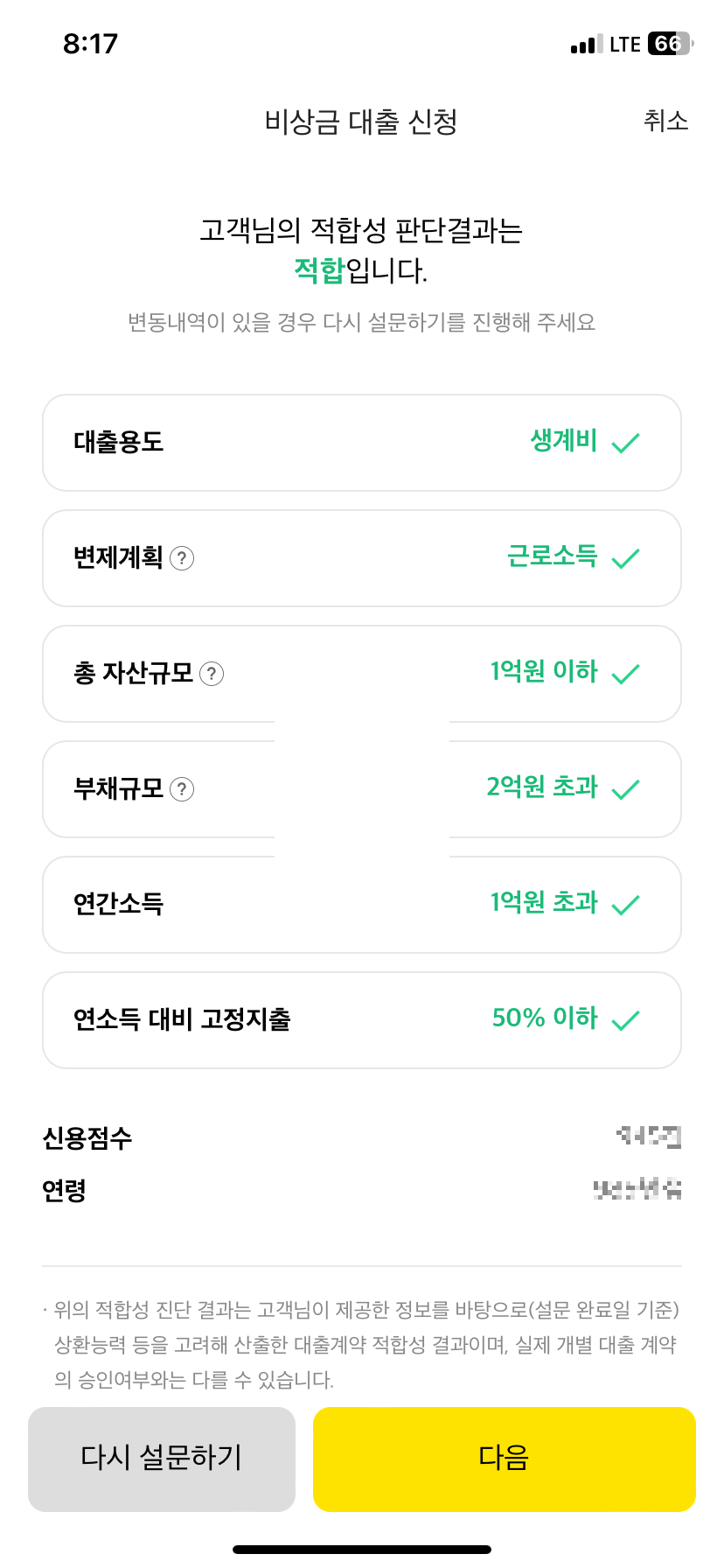Tap the battery level indicator
Image resolution: width=724 pixels, height=1568 pixels.
click(x=670, y=42)
